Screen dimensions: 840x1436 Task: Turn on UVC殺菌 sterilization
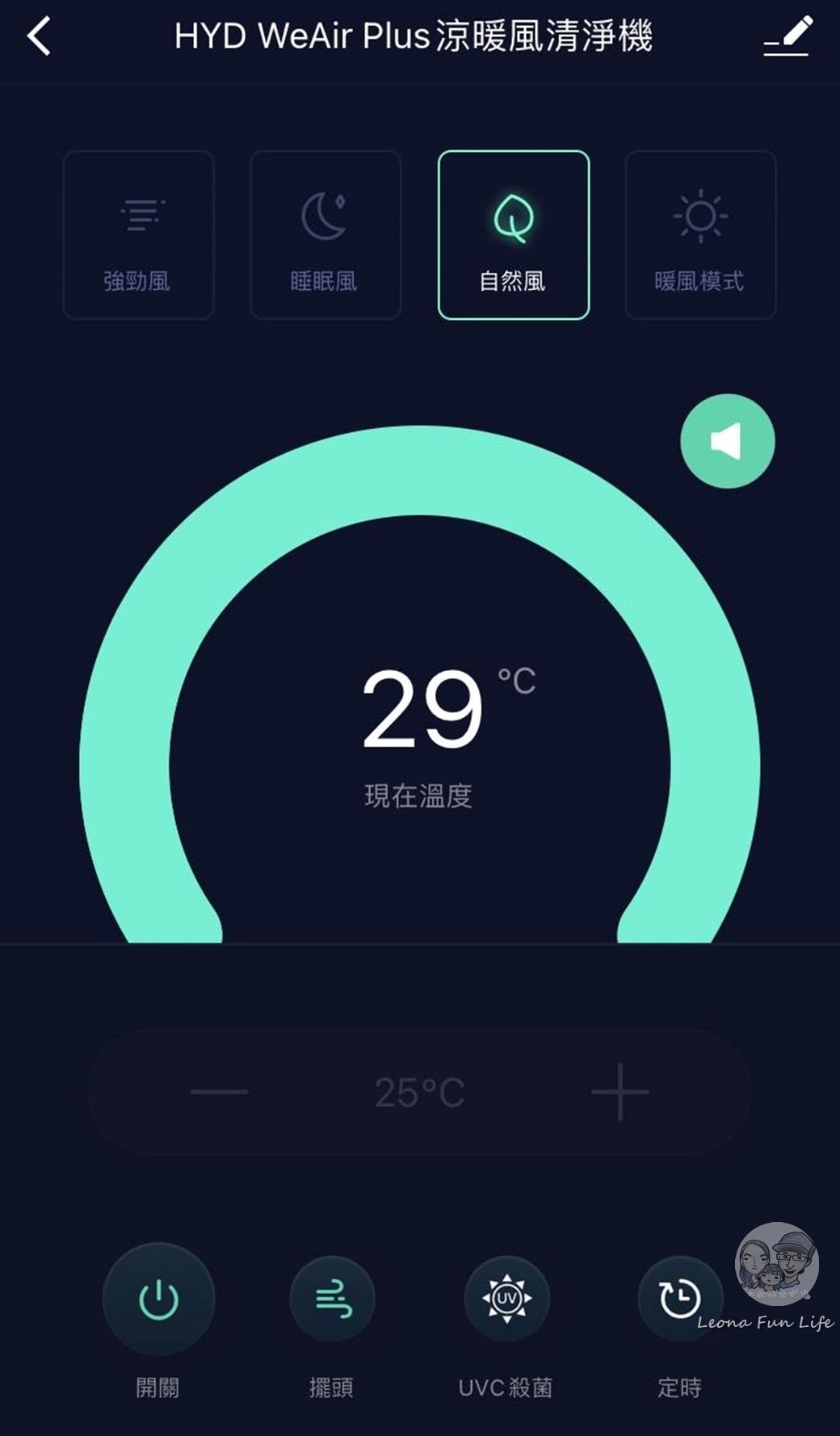(x=506, y=1299)
